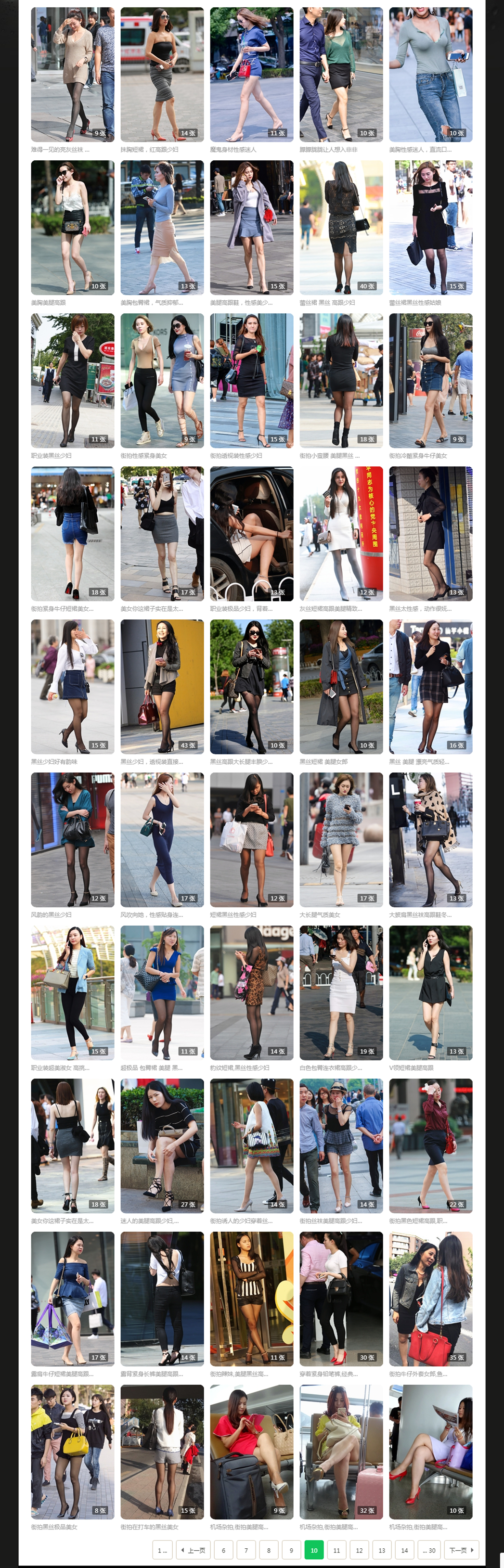The image size is (504, 1568).
Task: Jump to page 11
Action: click(336, 1550)
